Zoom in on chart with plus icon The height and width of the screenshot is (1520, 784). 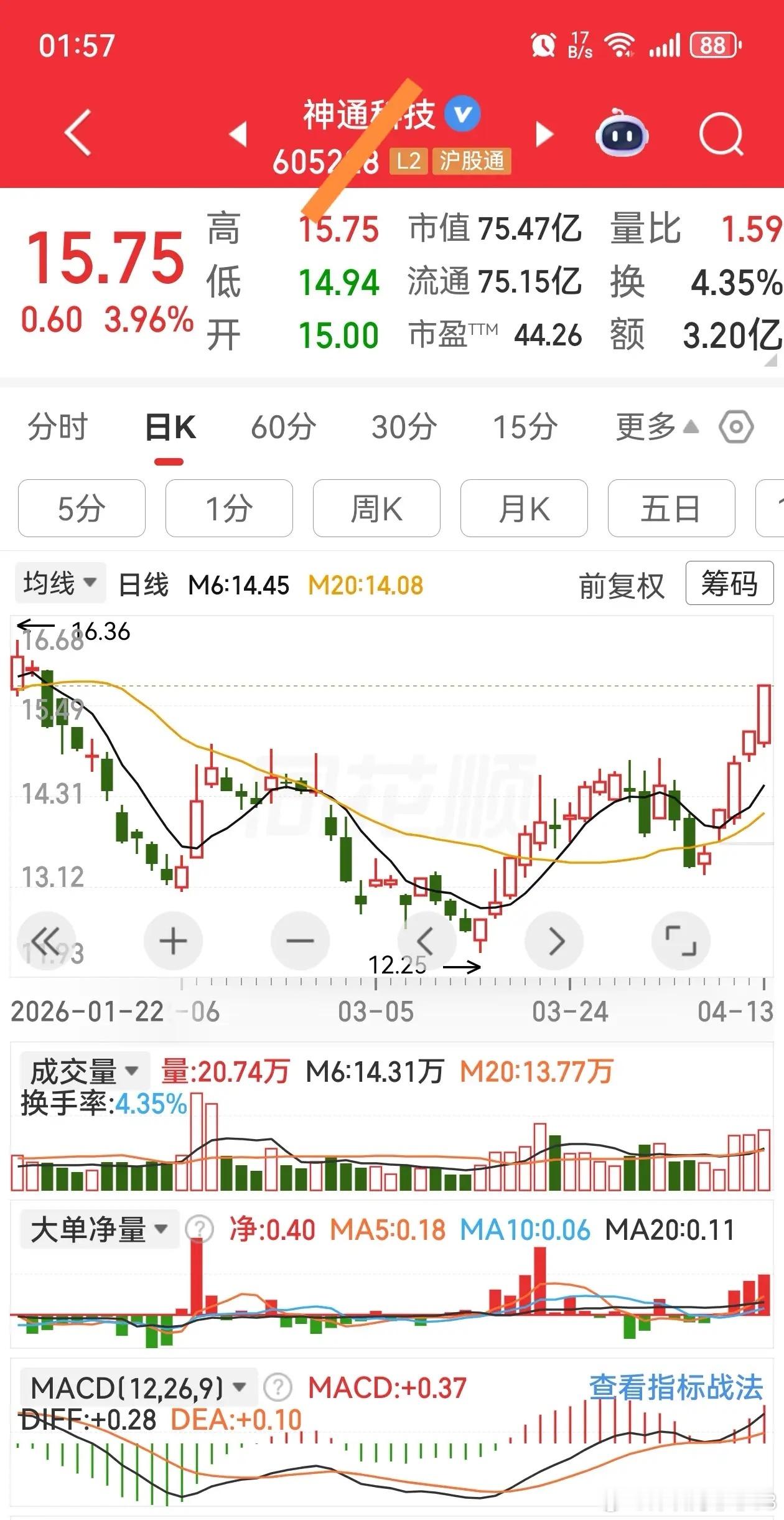point(173,941)
